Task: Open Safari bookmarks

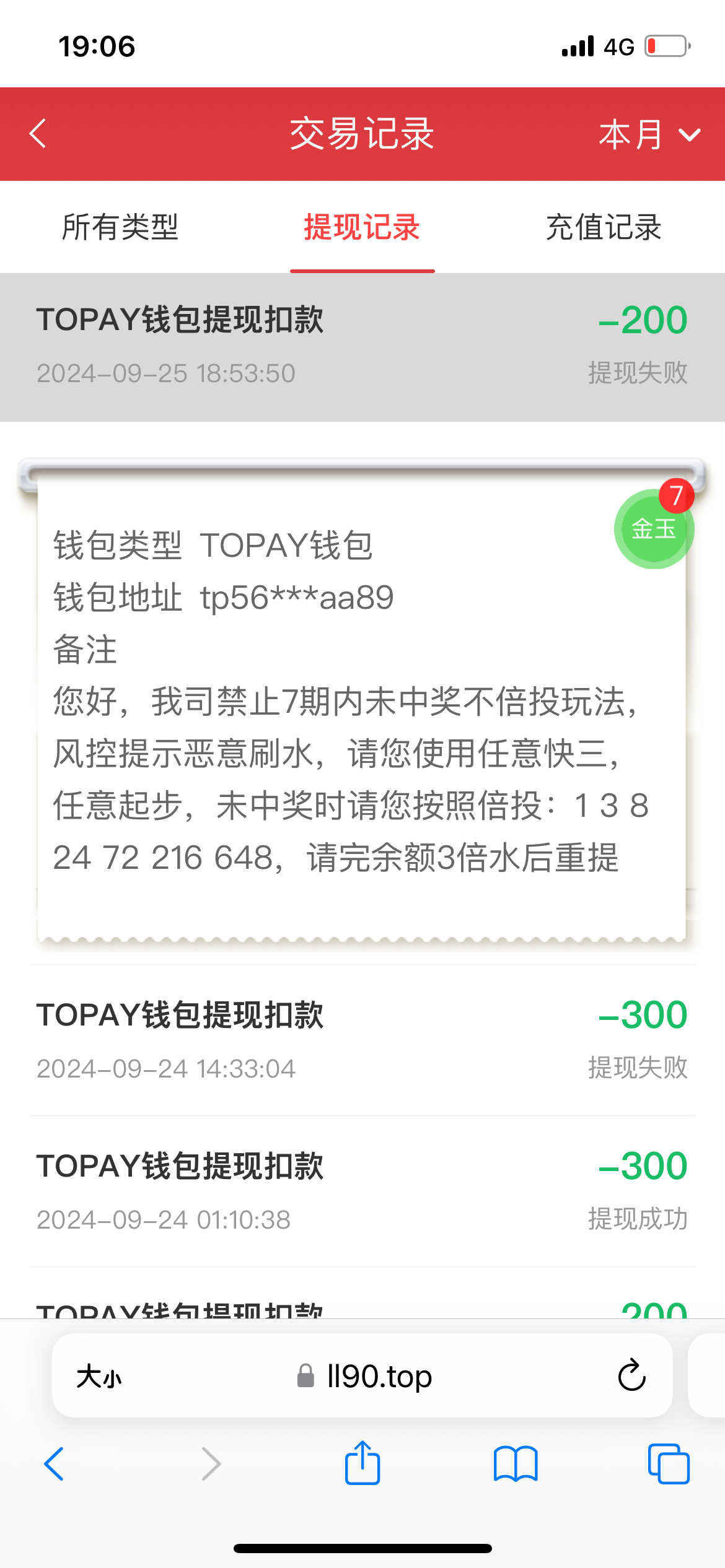Action: [516, 1464]
